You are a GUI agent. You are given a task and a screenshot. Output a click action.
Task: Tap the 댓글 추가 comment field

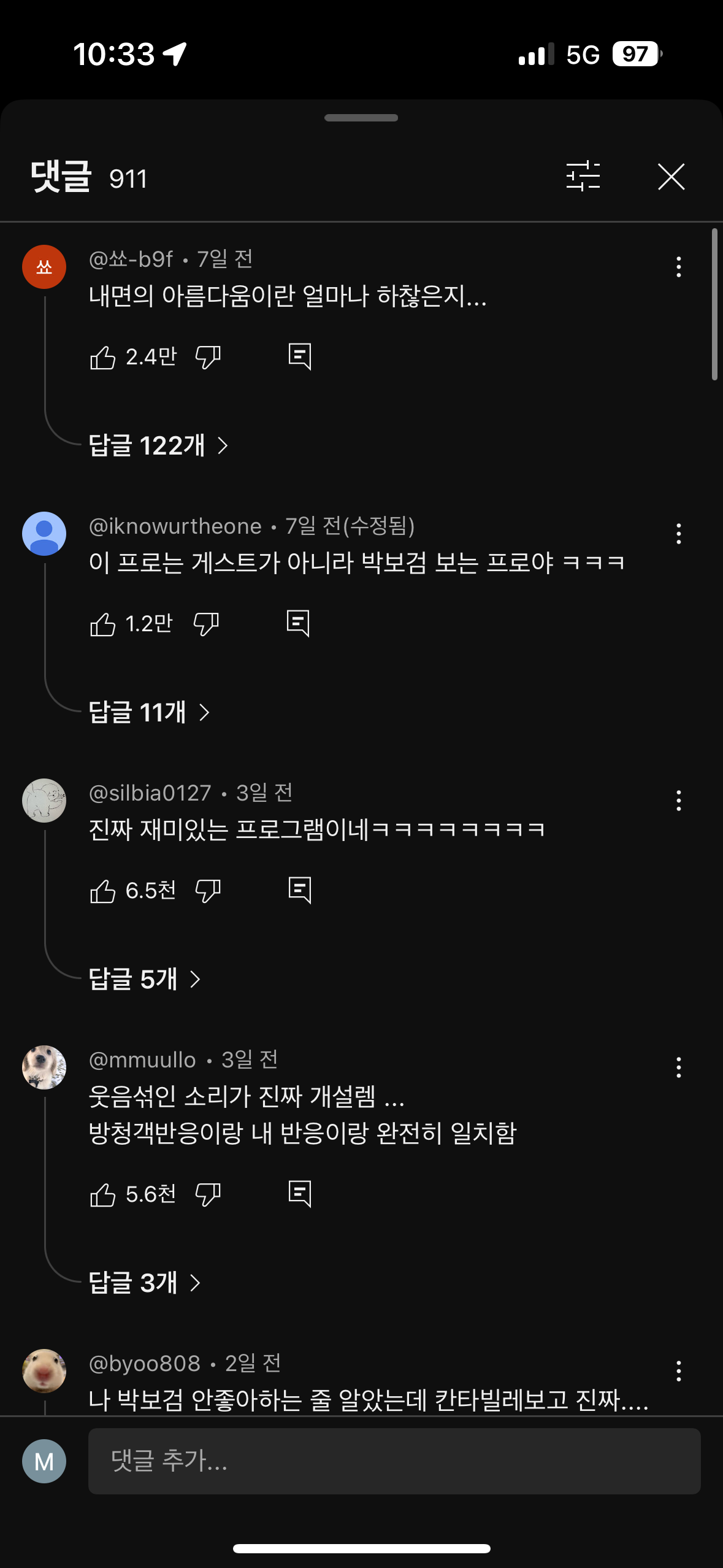coord(394,1461)
